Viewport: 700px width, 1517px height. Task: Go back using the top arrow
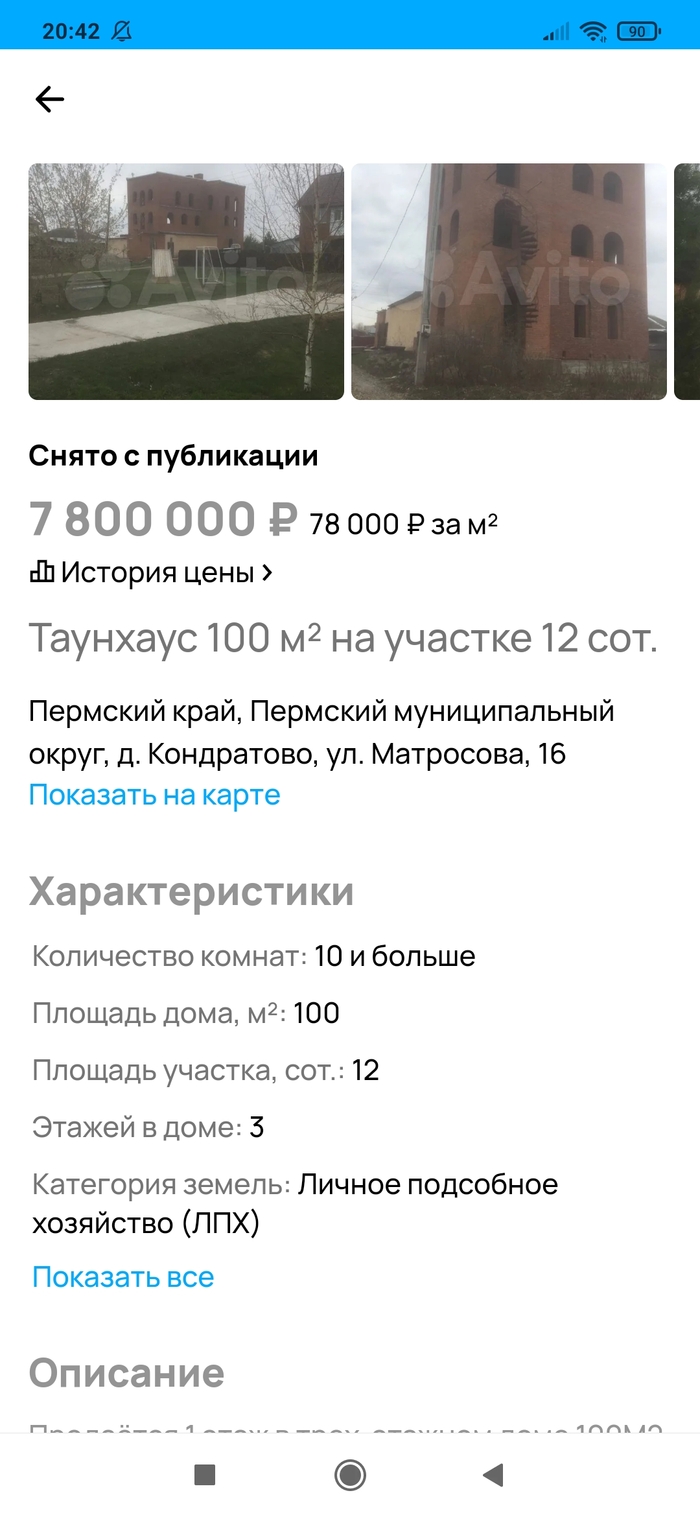(x=49, y=99)
